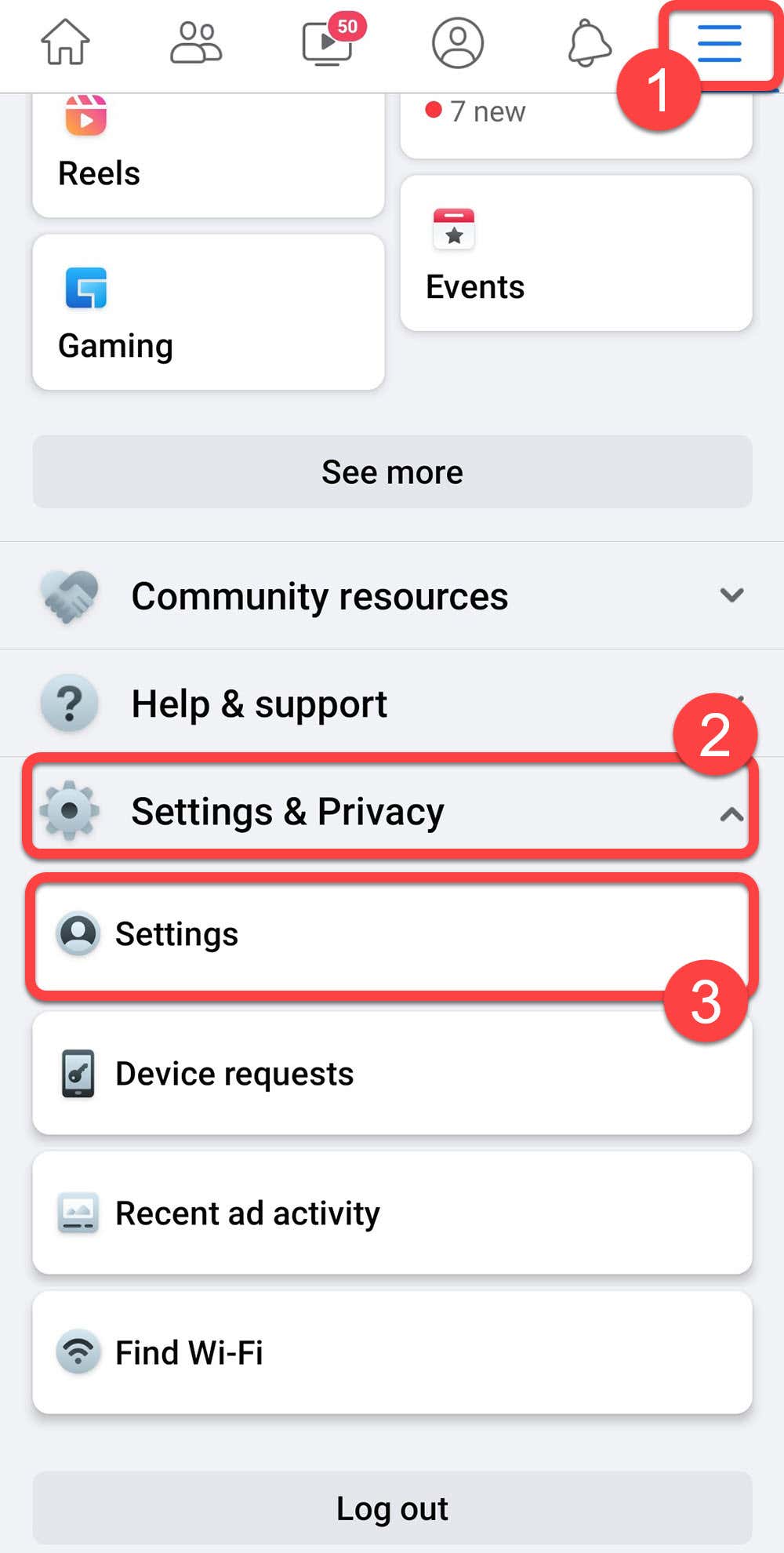Open Device requests
Viewport: 784px width, 1553px height.
tap(392, 1073)
